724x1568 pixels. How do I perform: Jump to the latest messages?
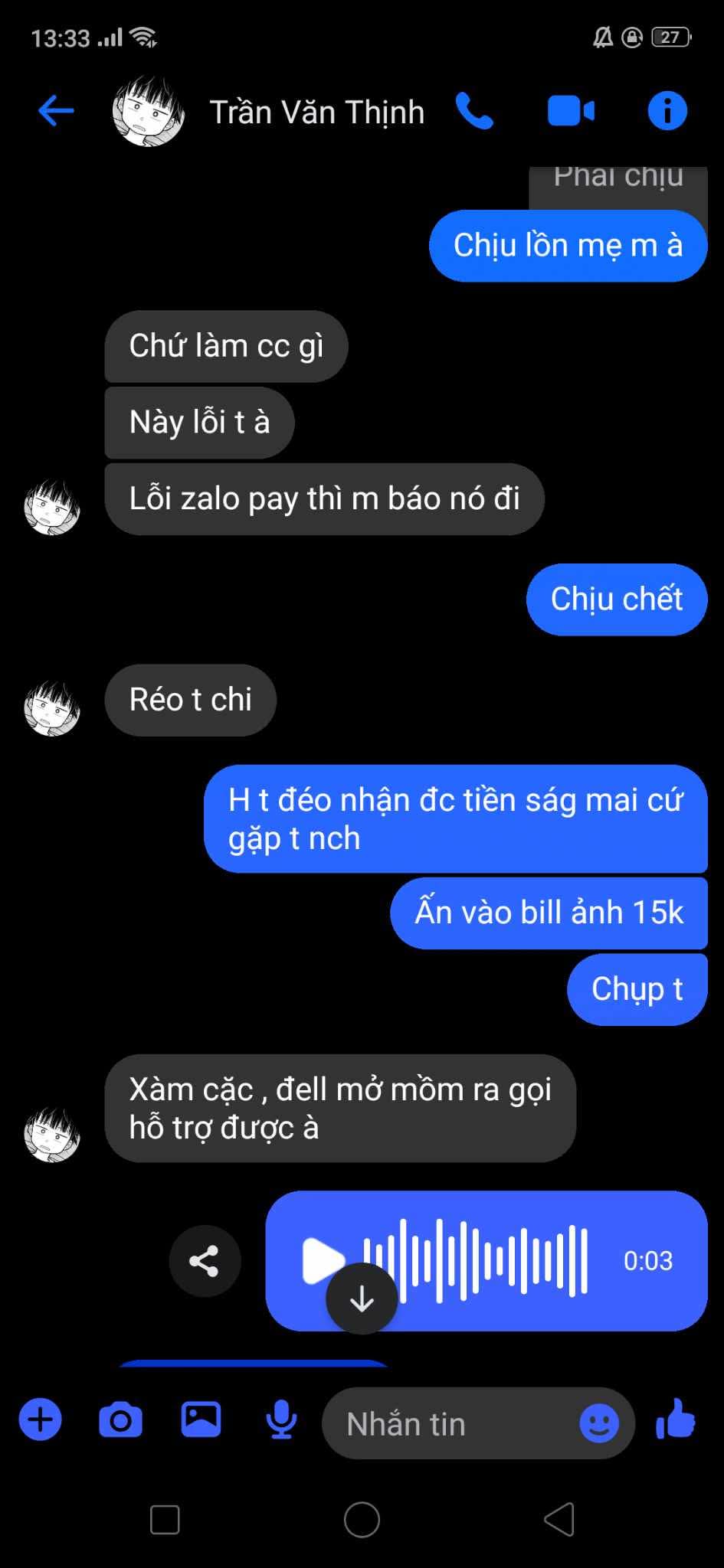click(x=362, y=1299)
